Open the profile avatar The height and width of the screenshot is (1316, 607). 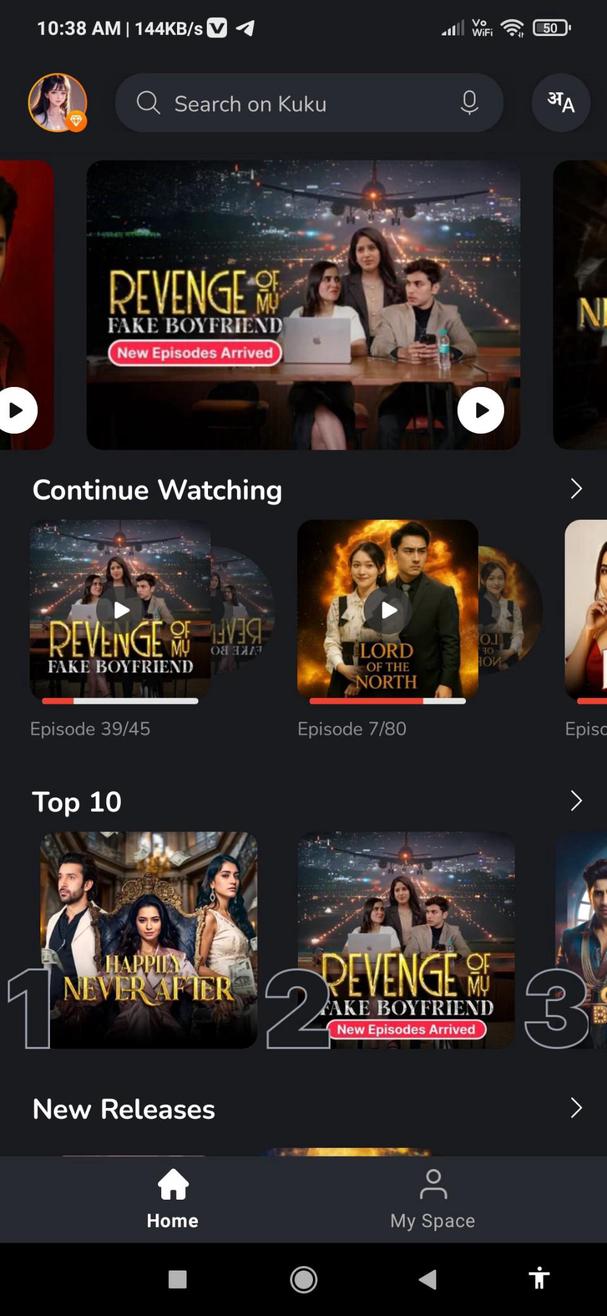(57, 103)
